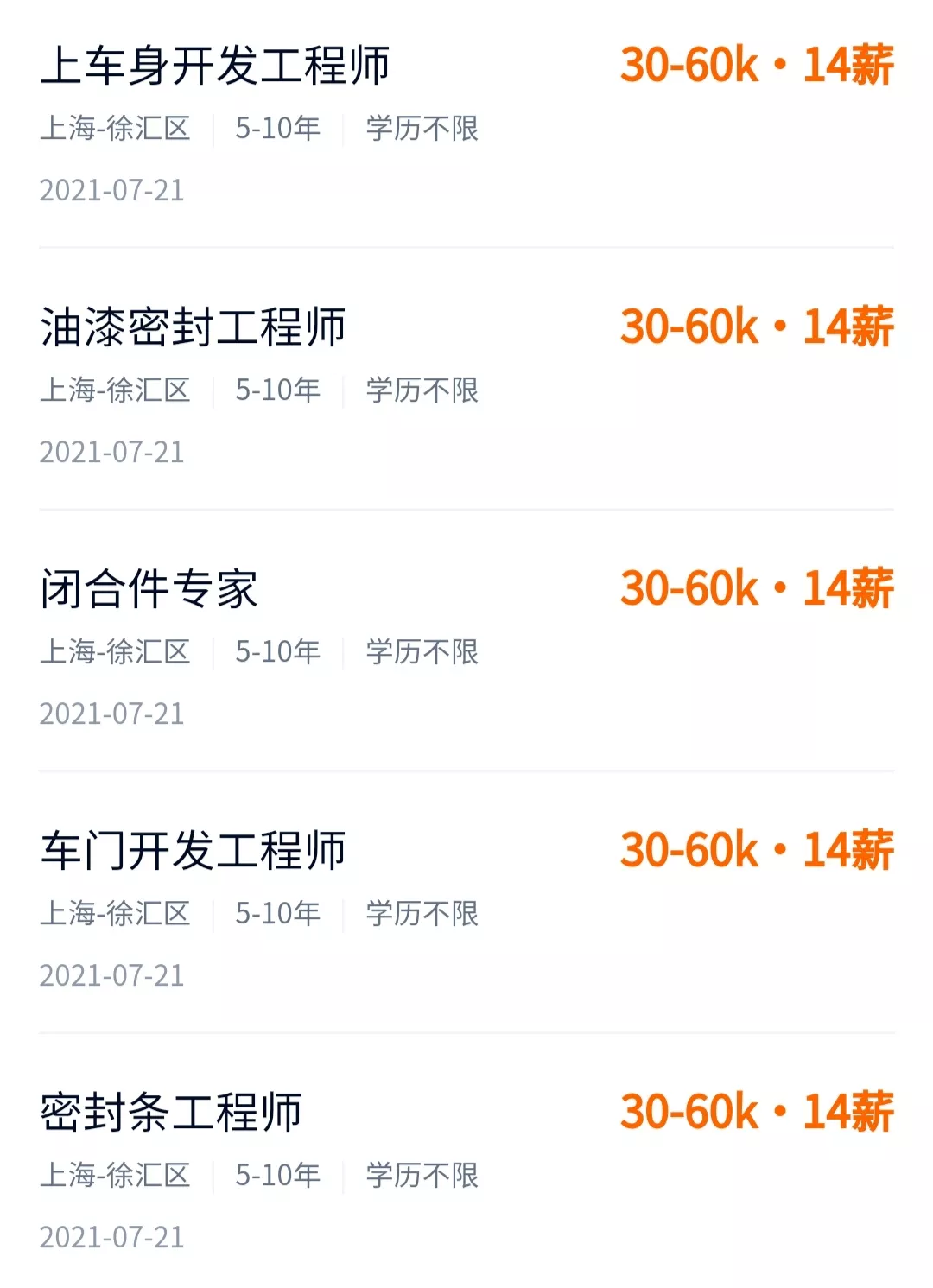The image size is (933, 1288).
Task: Click the 学历不限 tag under 上车身开发工程师
Action: click(x=419, y=128)
